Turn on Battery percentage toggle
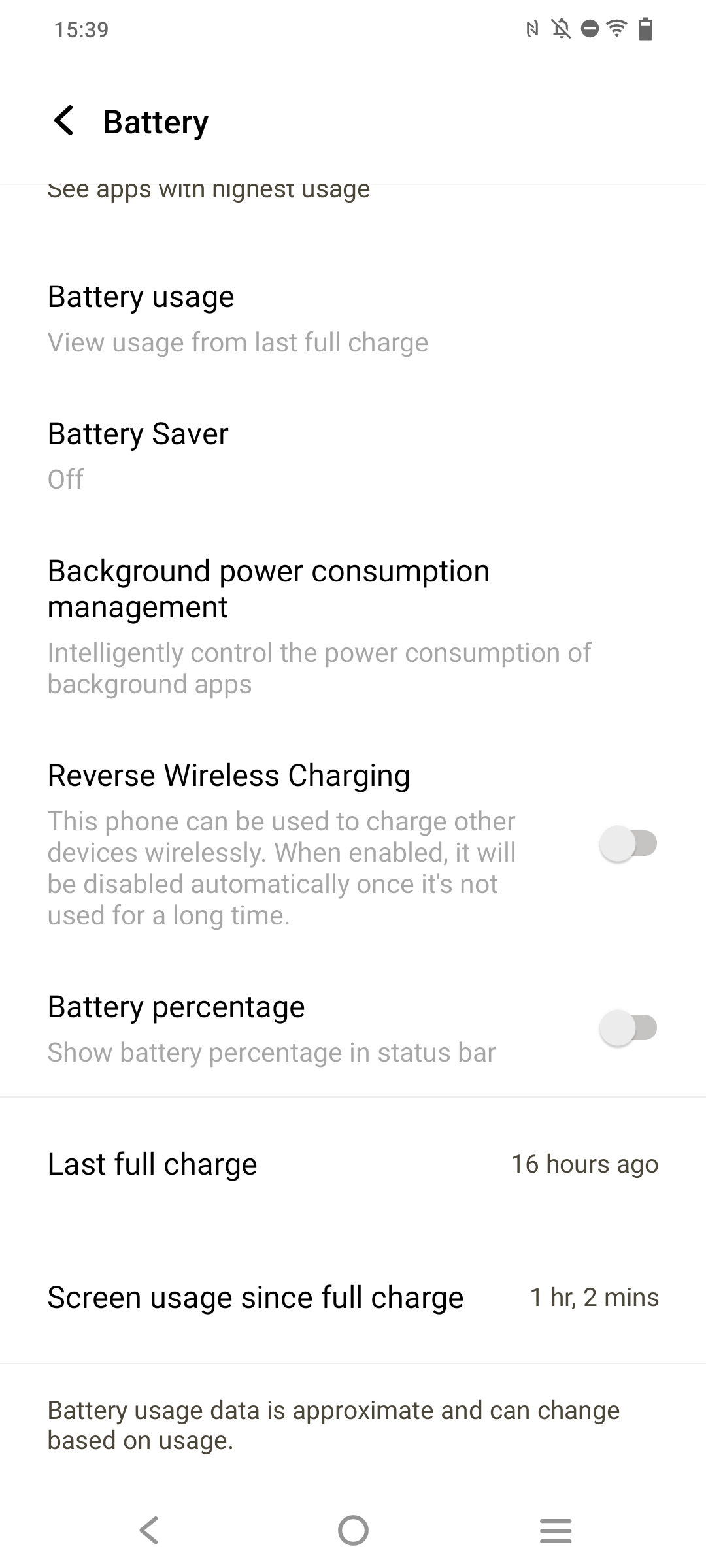Image resolution: width=706 pixels, height=1568 pixels. (x=628, y=1028)
